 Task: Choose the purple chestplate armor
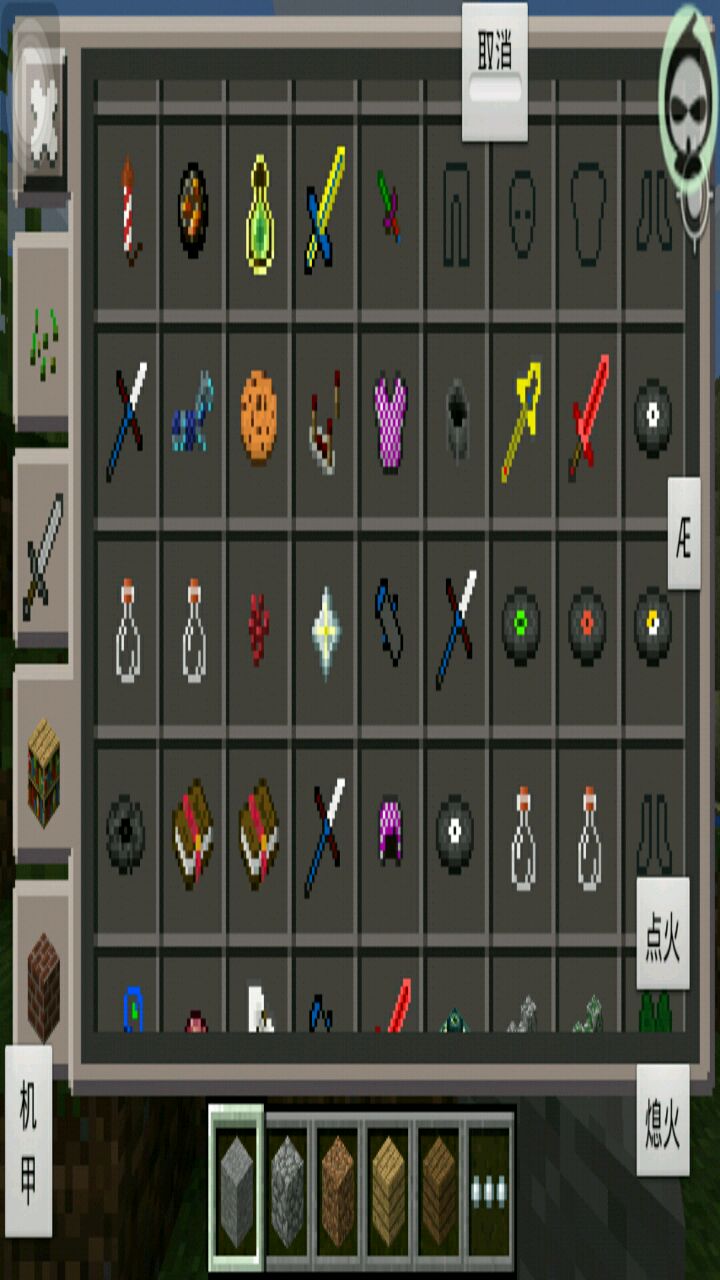(x=391, y=420)
